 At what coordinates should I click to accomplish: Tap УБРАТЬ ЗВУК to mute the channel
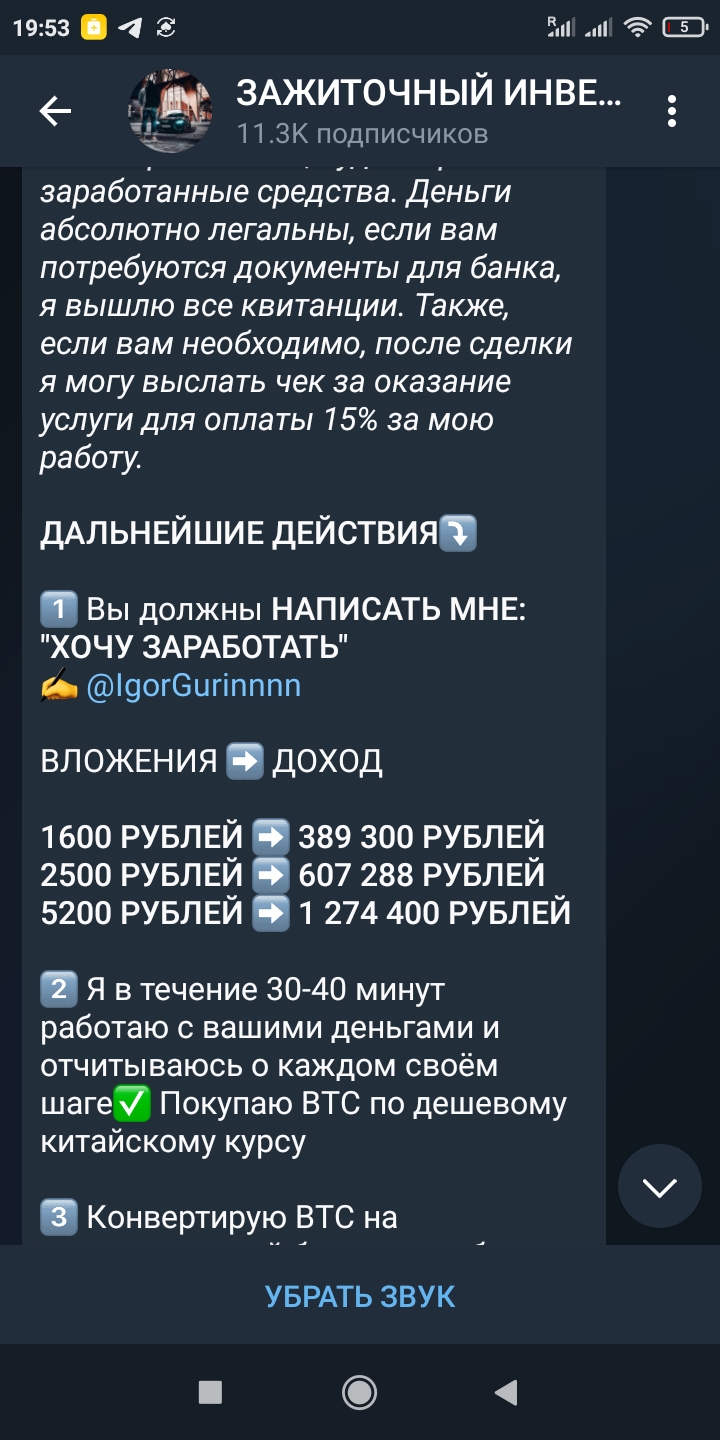(360, 1296)
